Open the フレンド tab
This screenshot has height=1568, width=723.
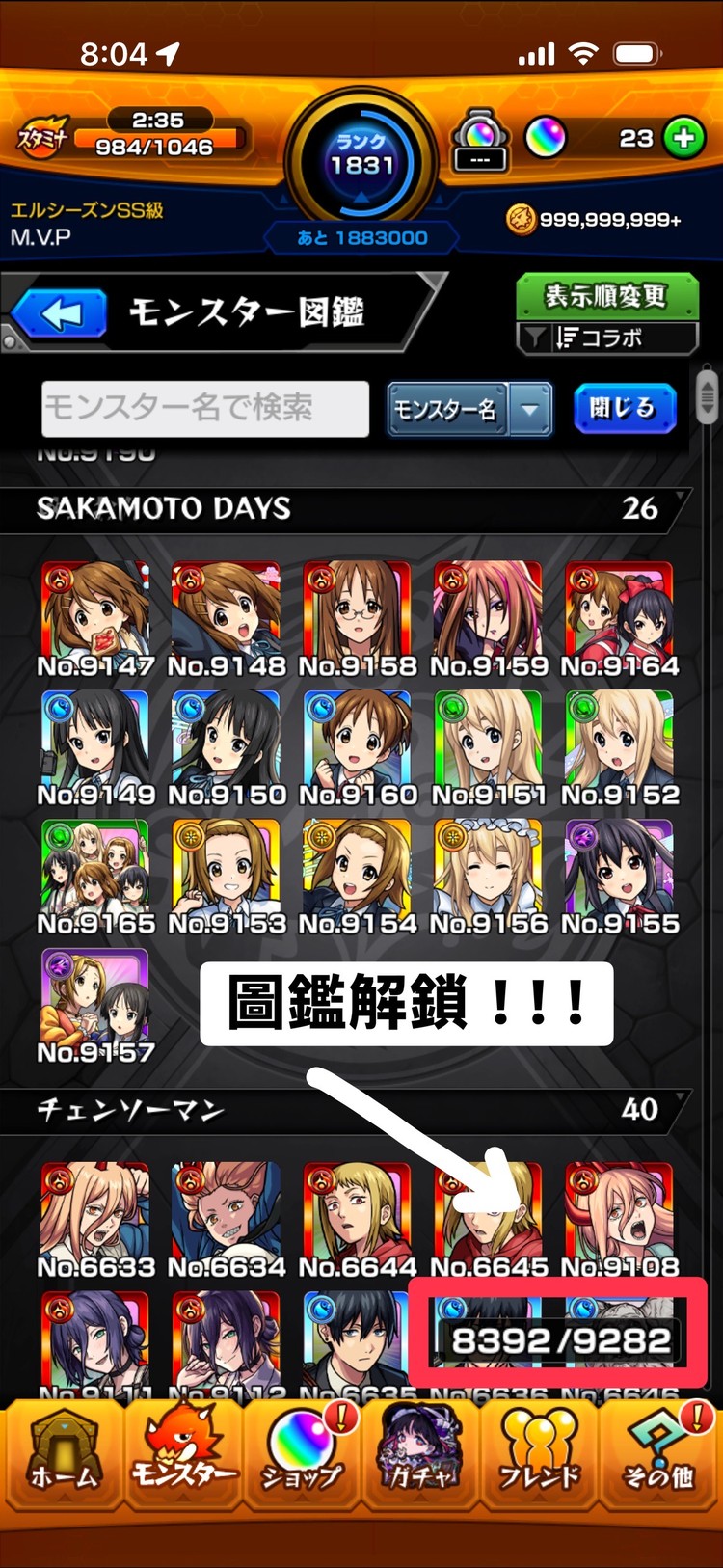pos(539,1452)
